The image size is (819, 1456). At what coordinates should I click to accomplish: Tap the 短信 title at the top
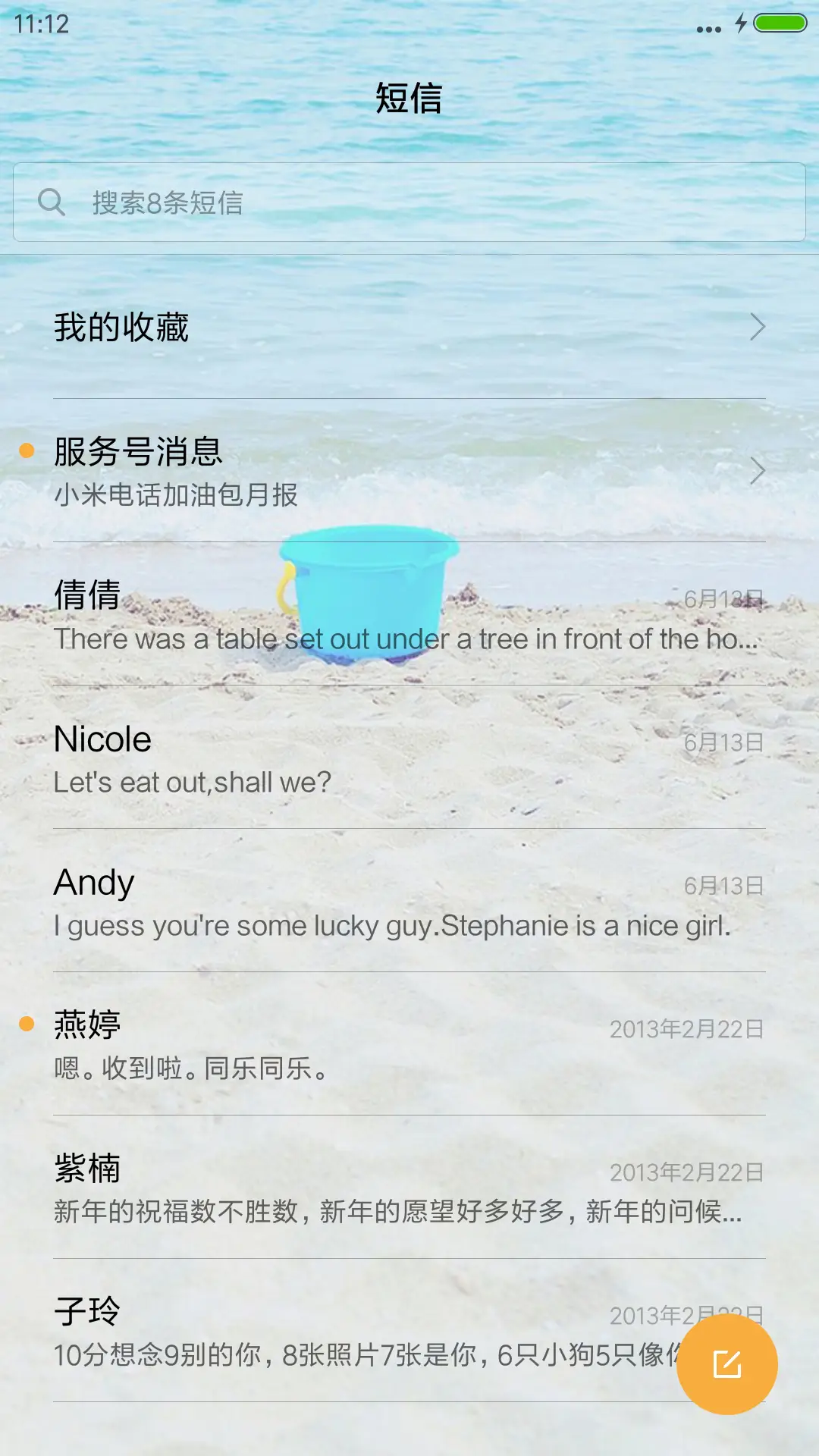coord(409,99)
